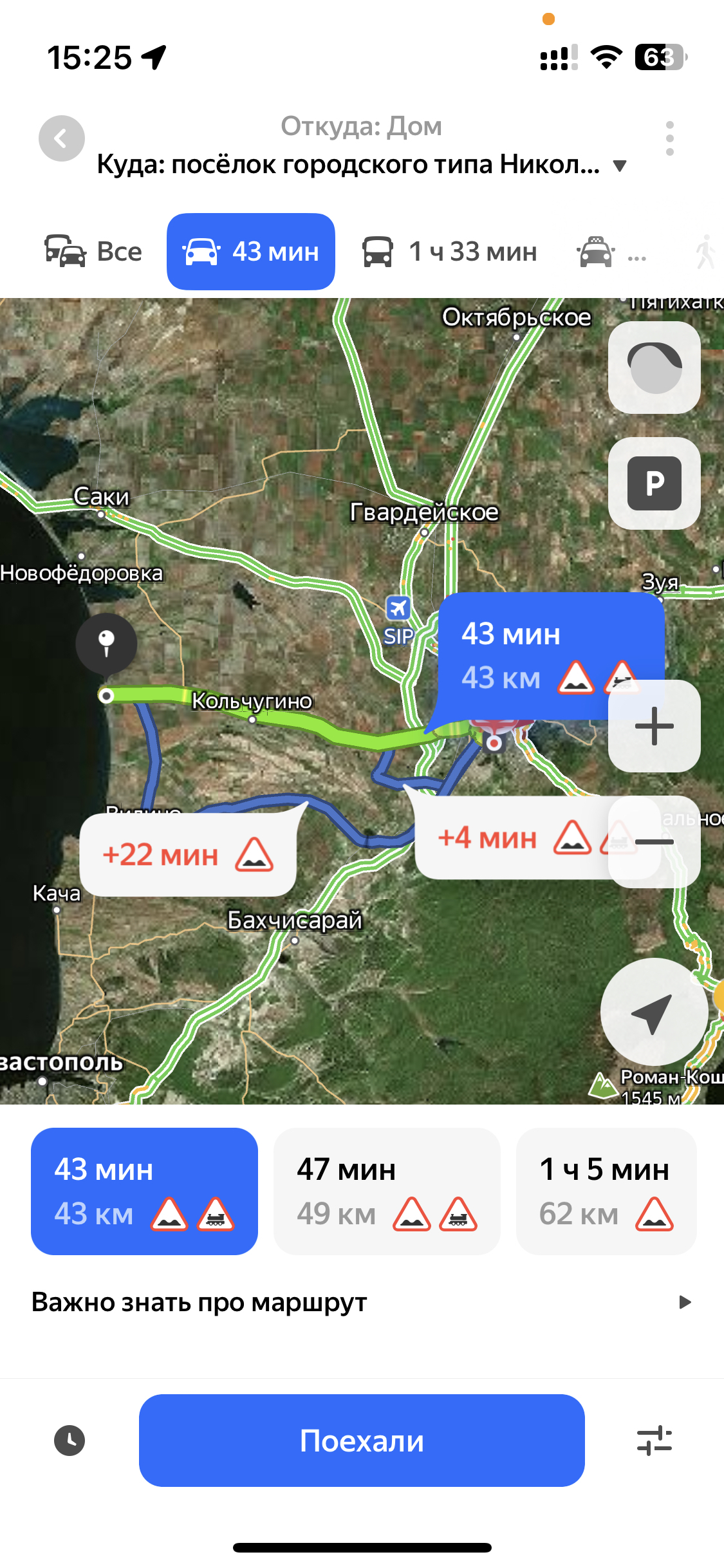The image size is (724, 1568).
Task: Show parking with the P button
Action: pyautogui.click(x=654, y=483)
